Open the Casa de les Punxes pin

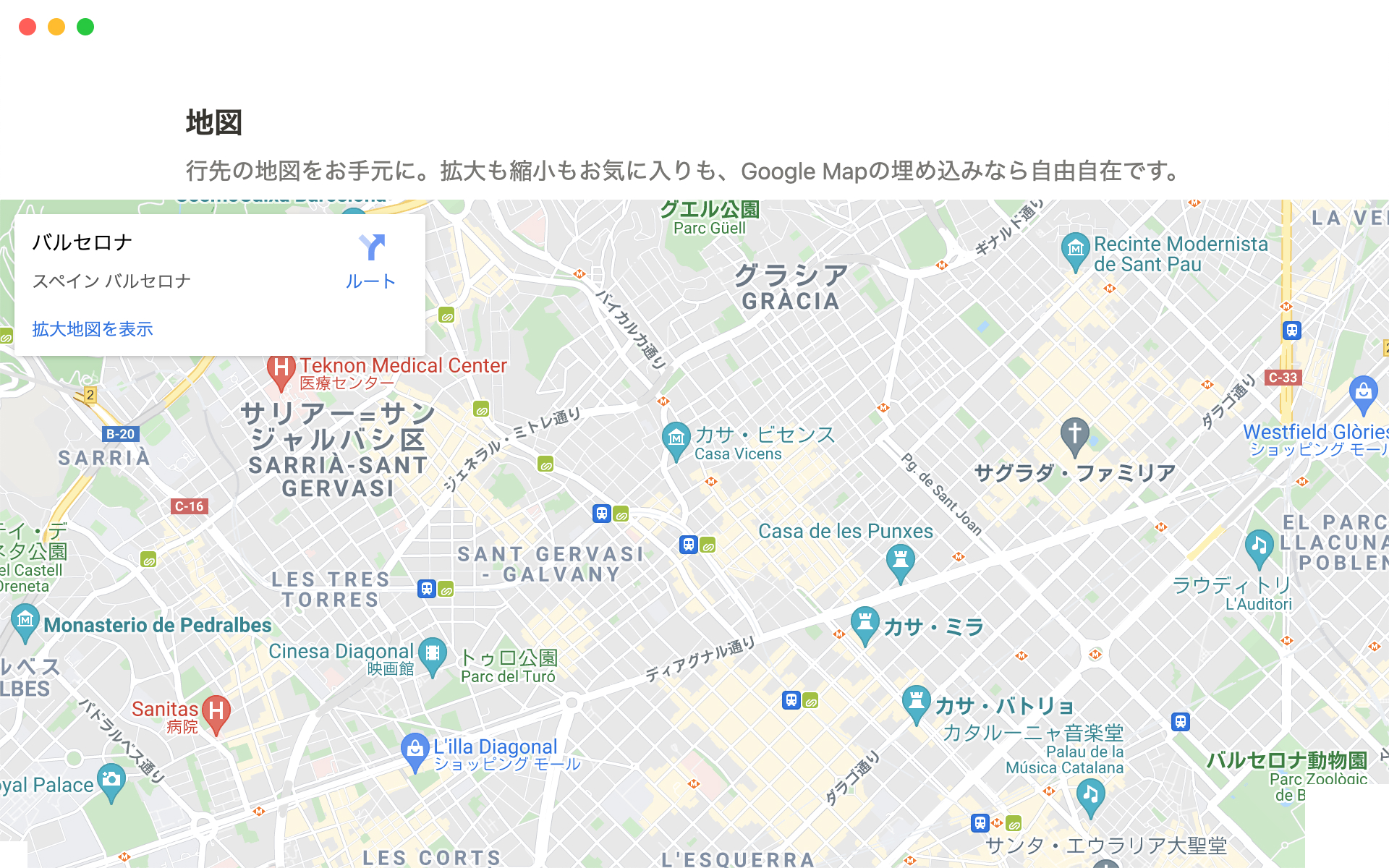click(900, 561)
